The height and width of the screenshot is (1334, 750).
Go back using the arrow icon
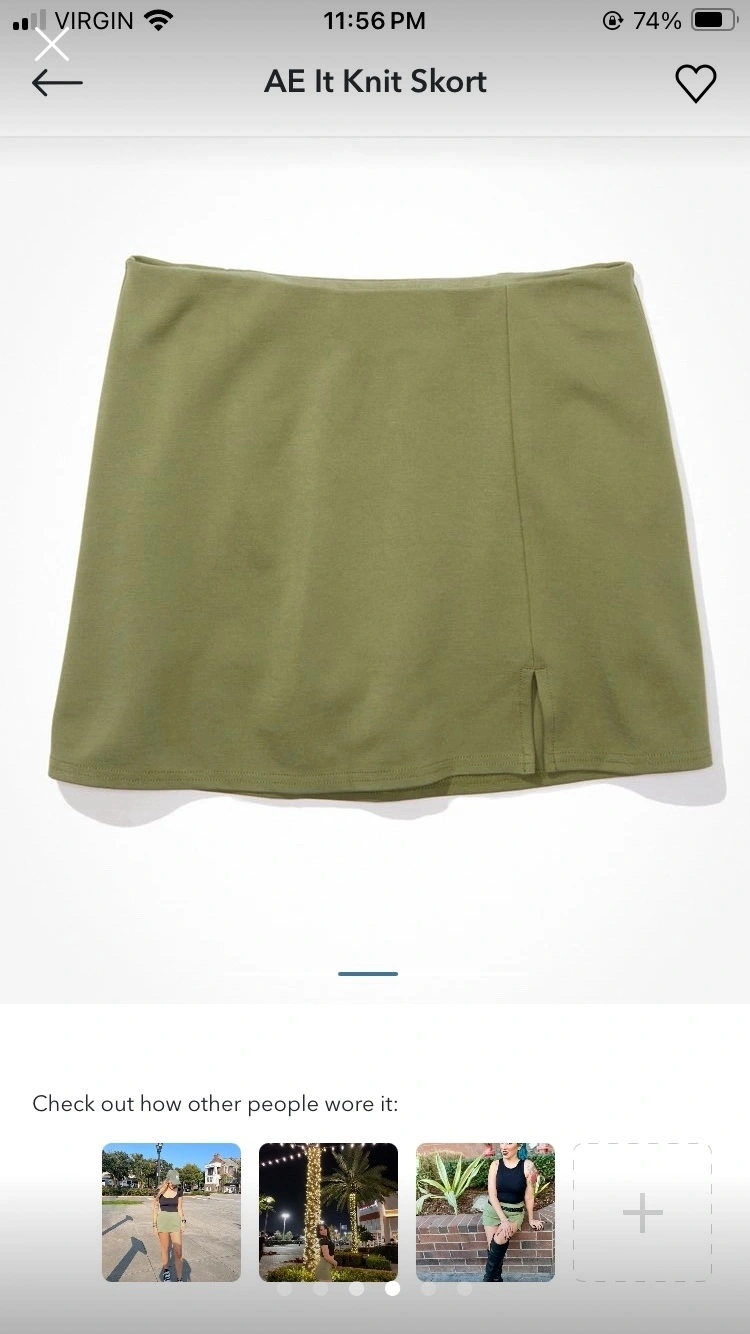(57, 83)
